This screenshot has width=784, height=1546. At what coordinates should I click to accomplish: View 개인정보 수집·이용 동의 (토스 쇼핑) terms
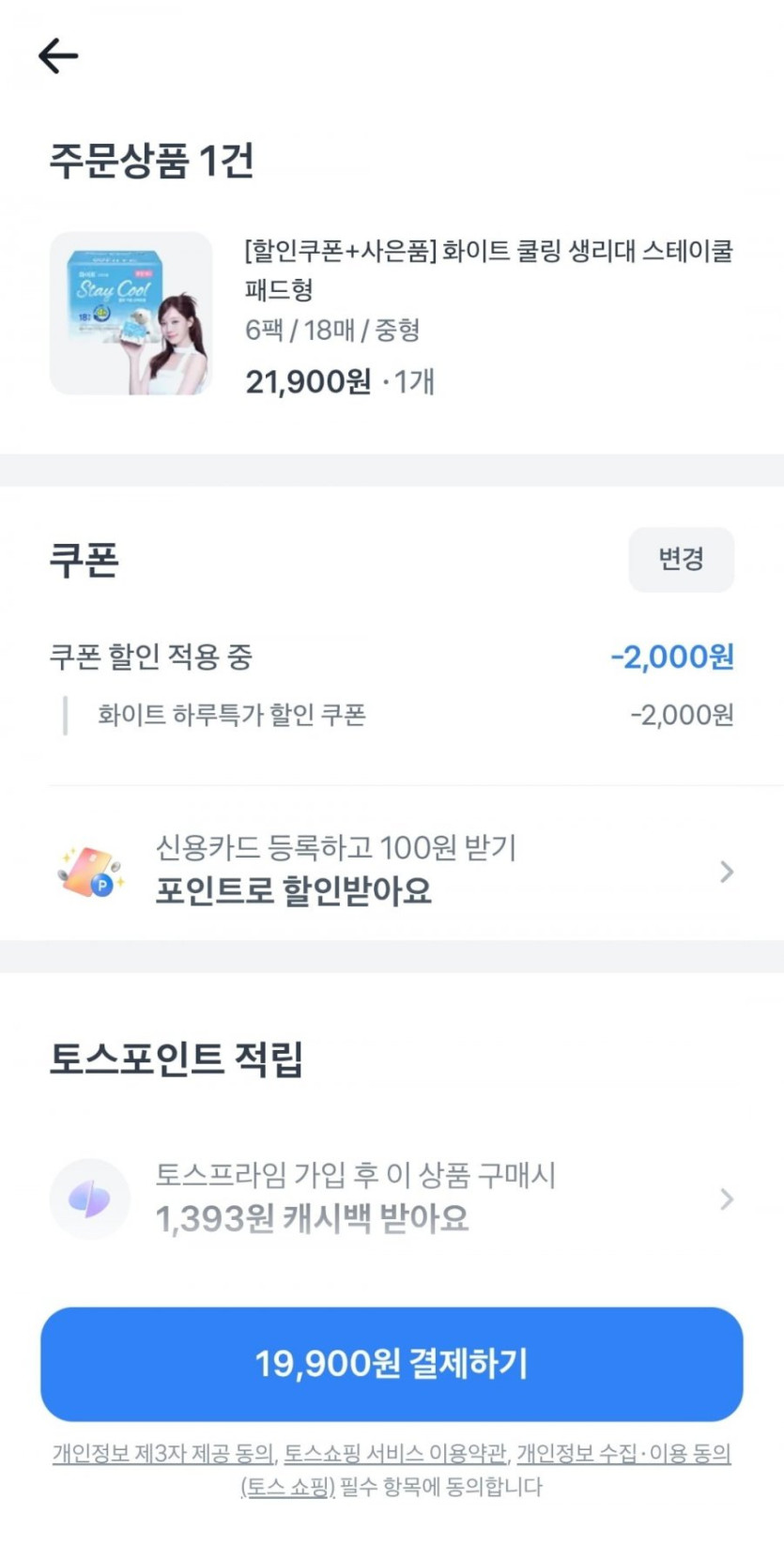click(623, 1454)
